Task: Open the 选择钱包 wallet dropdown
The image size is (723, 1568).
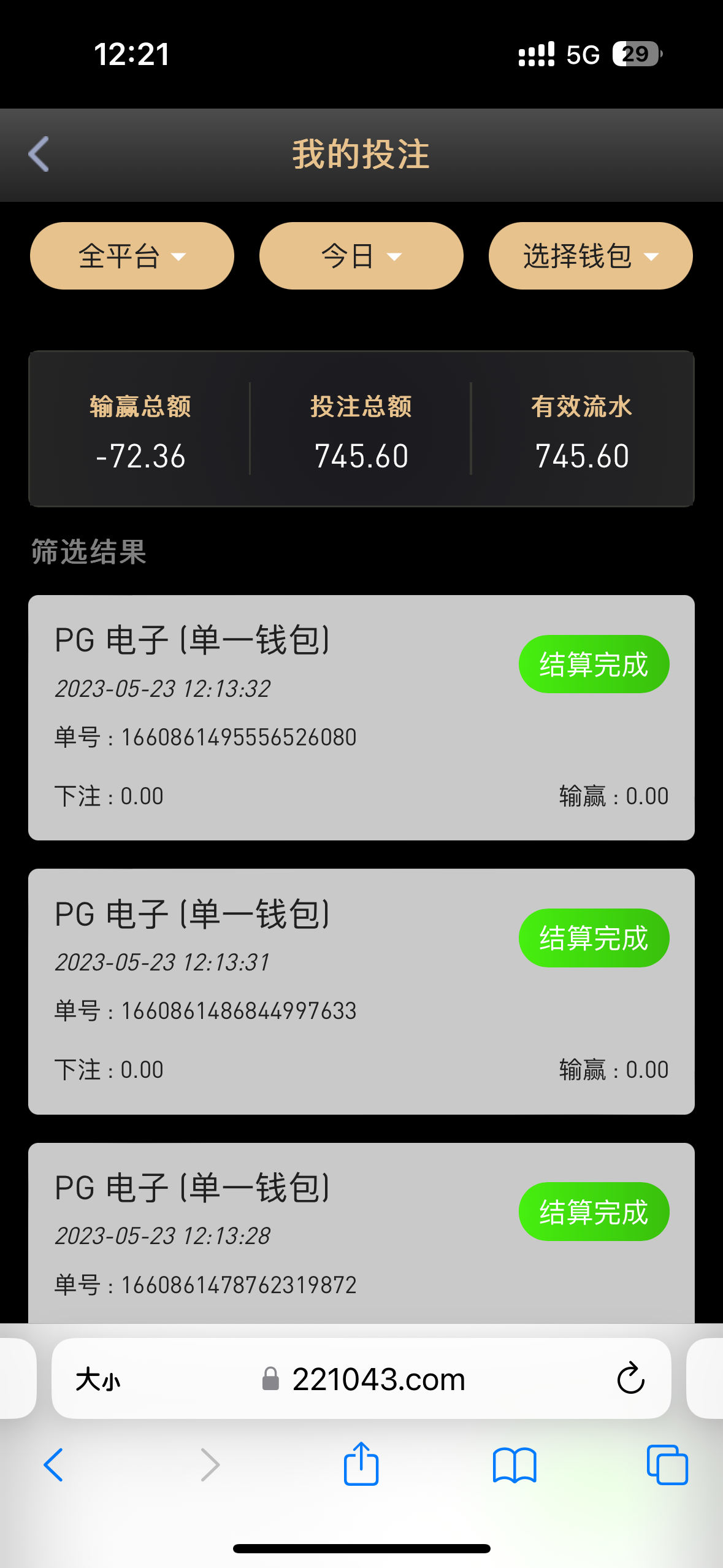Action: coord(590,256)
